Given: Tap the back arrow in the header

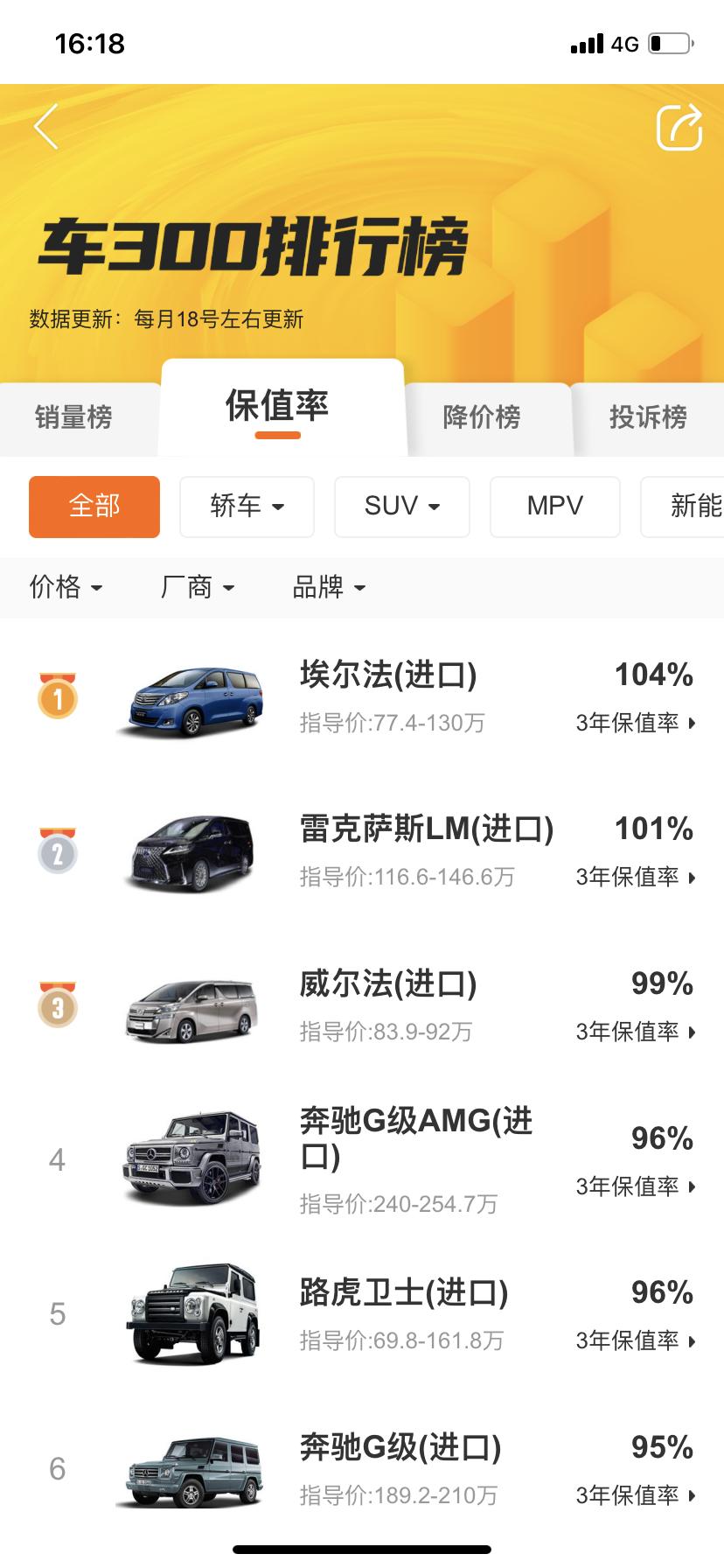Looking at the screenshot, I should 45,127.
